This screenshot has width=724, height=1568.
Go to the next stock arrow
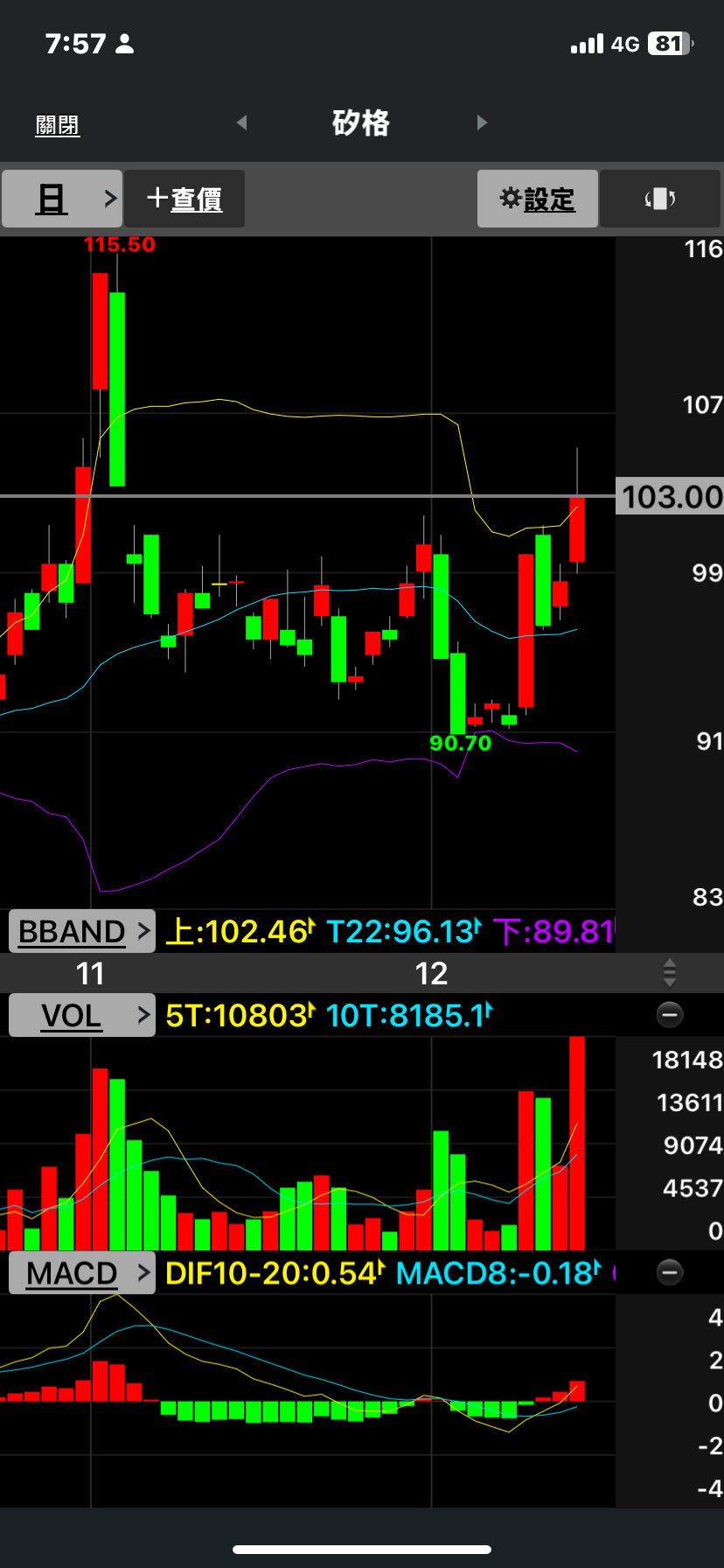tap(482, 122)
